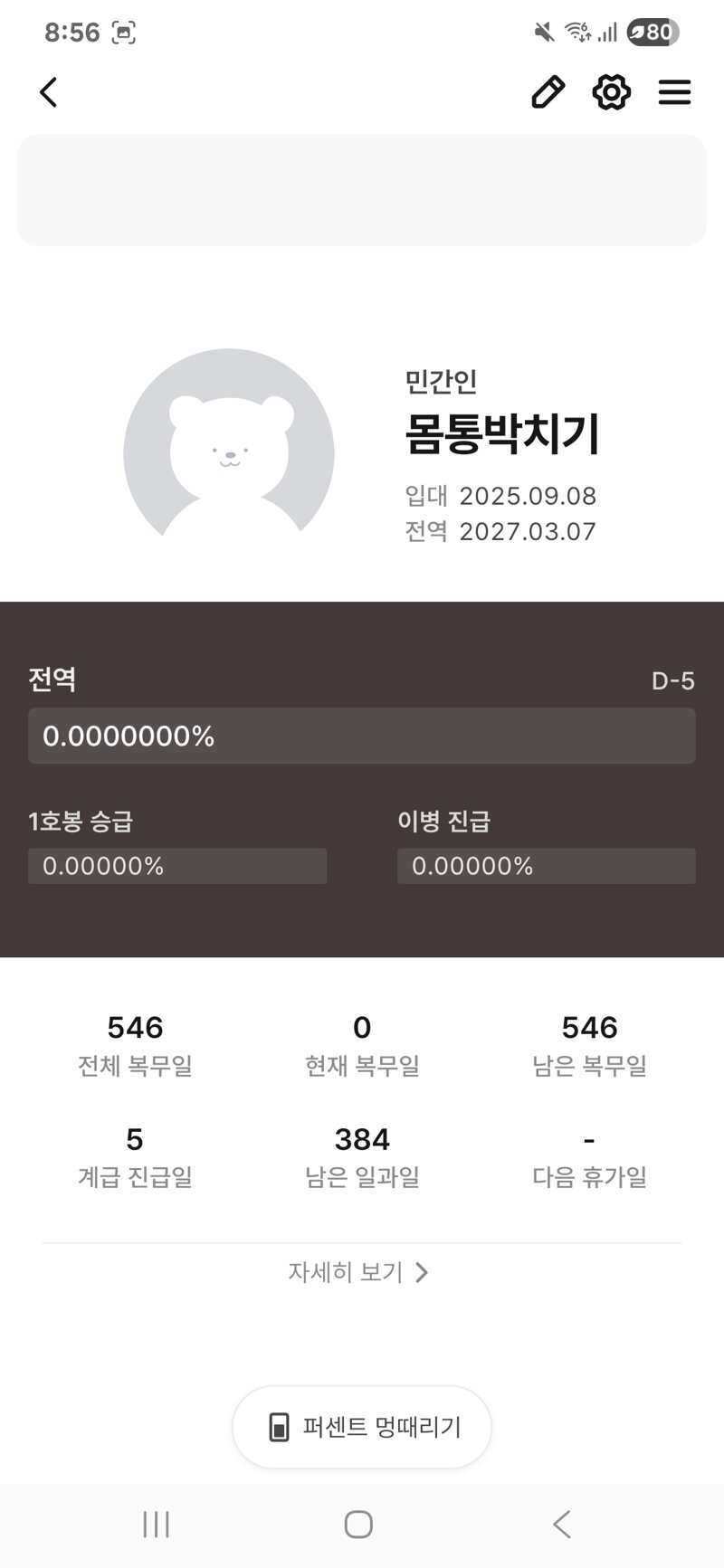Image resolution: width=724 pixels, height=1568 pixels.
Task: Open the hamburger menu
Action: click(674, 92)
